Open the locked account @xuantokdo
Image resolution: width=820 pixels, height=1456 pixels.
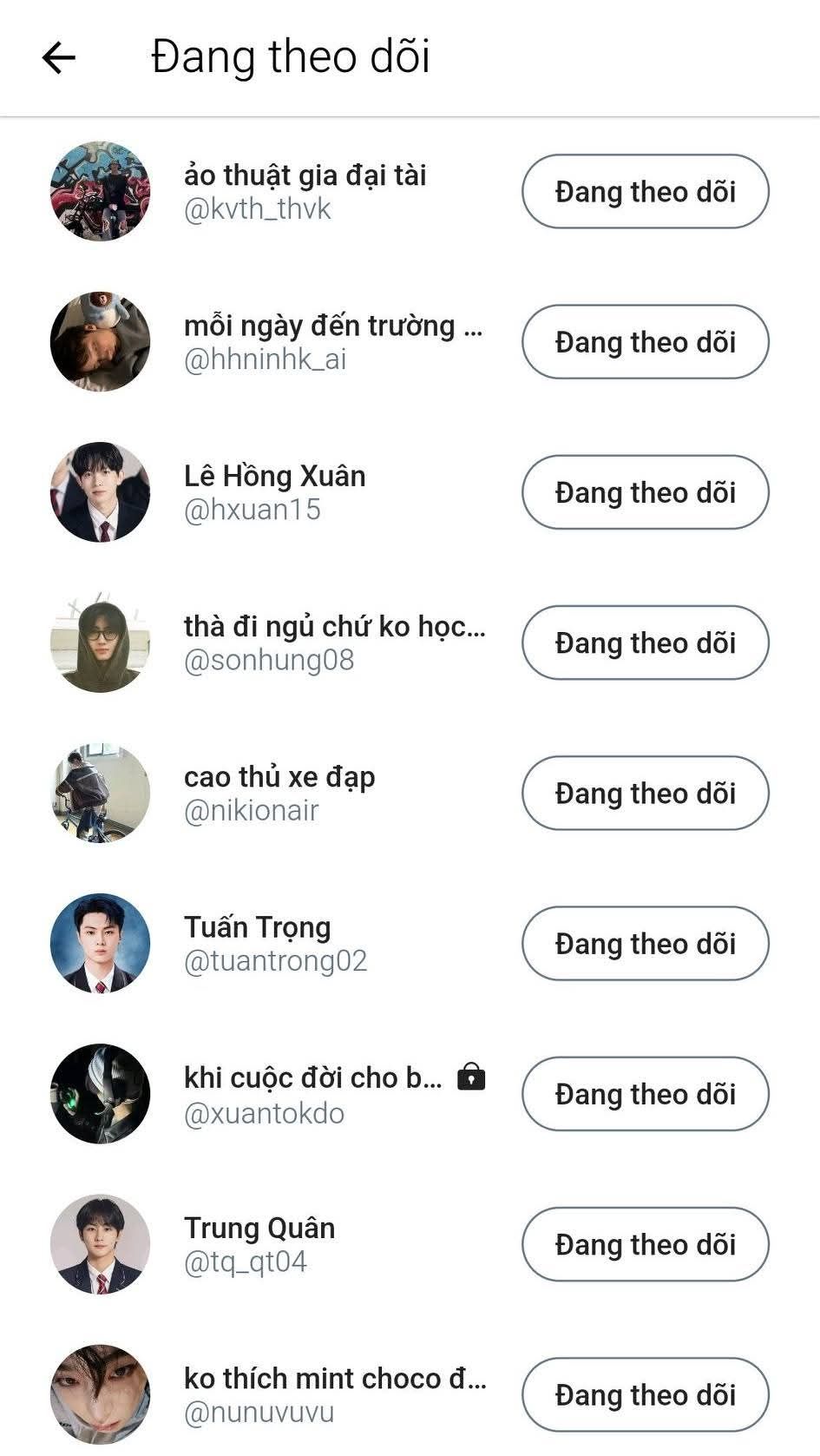[x=312, y=1094]
